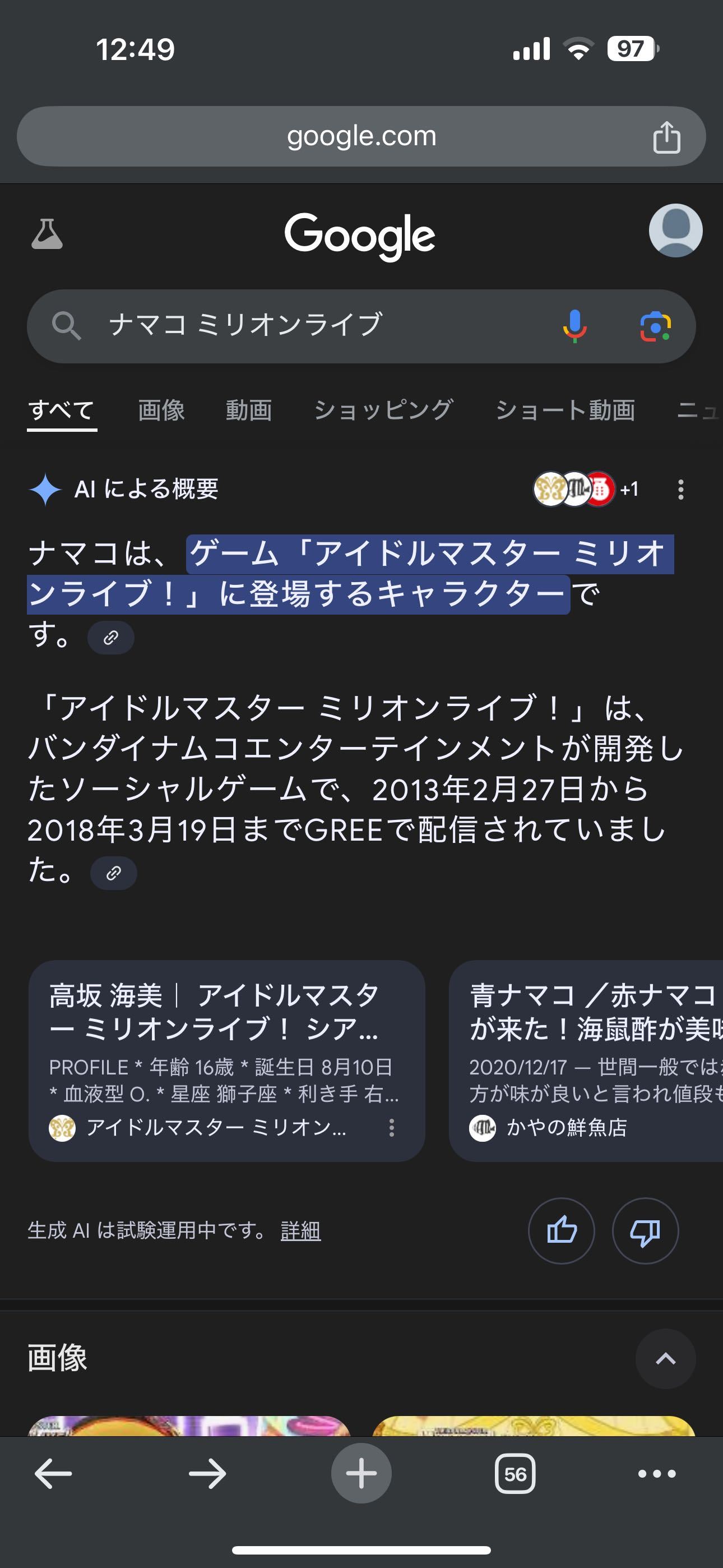Collapse the 画像 section
Viewport: 723px width, 1568px height.
(666, 1359)
